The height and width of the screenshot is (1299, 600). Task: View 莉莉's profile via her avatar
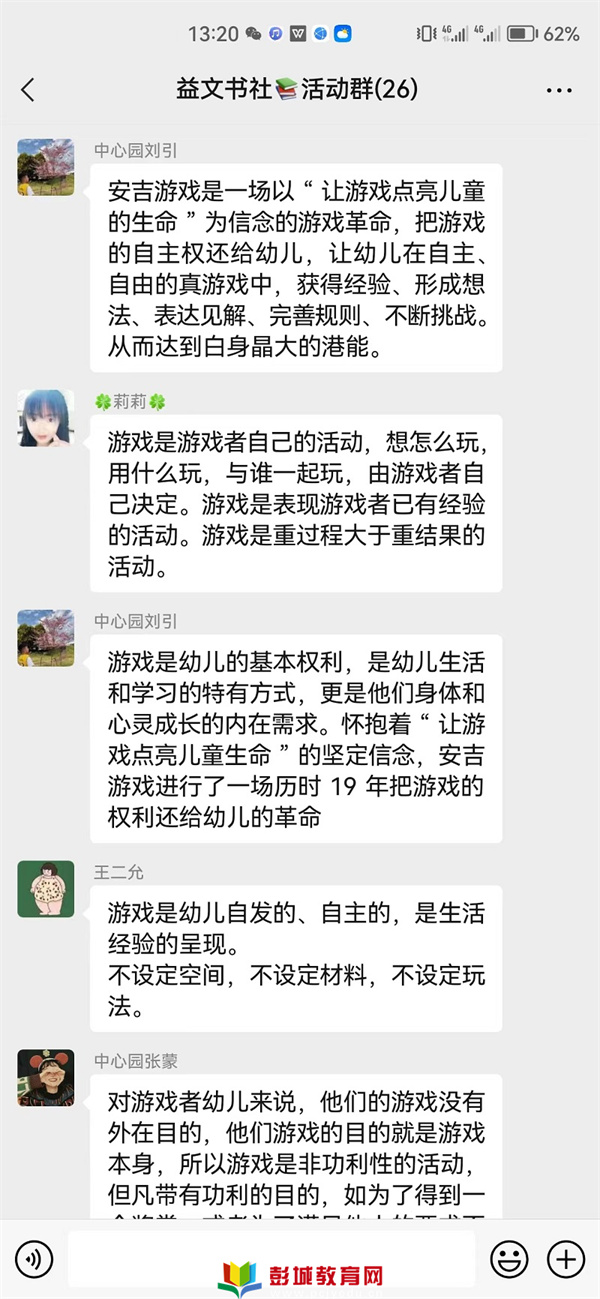46,418
